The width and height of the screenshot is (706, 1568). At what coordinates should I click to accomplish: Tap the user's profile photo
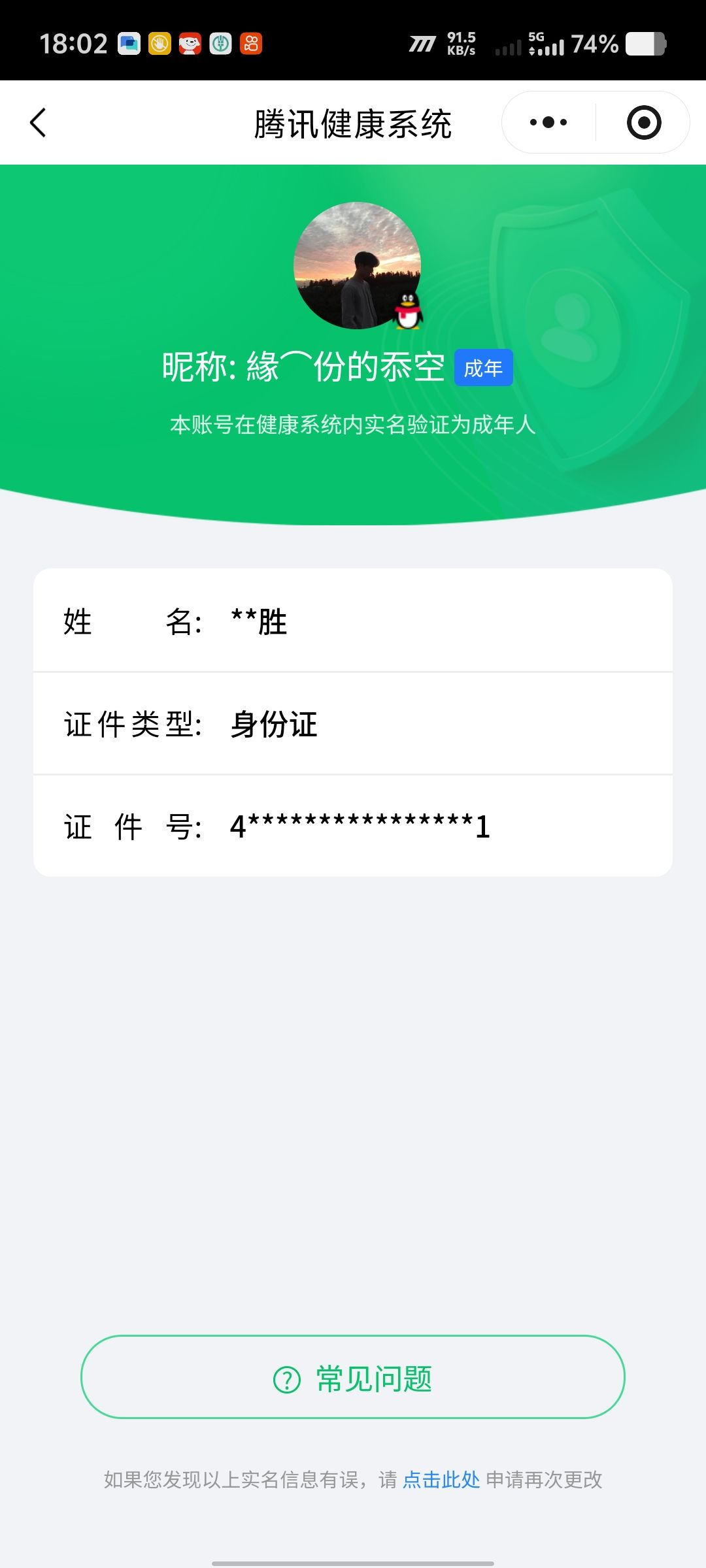(x=356, y=265)
